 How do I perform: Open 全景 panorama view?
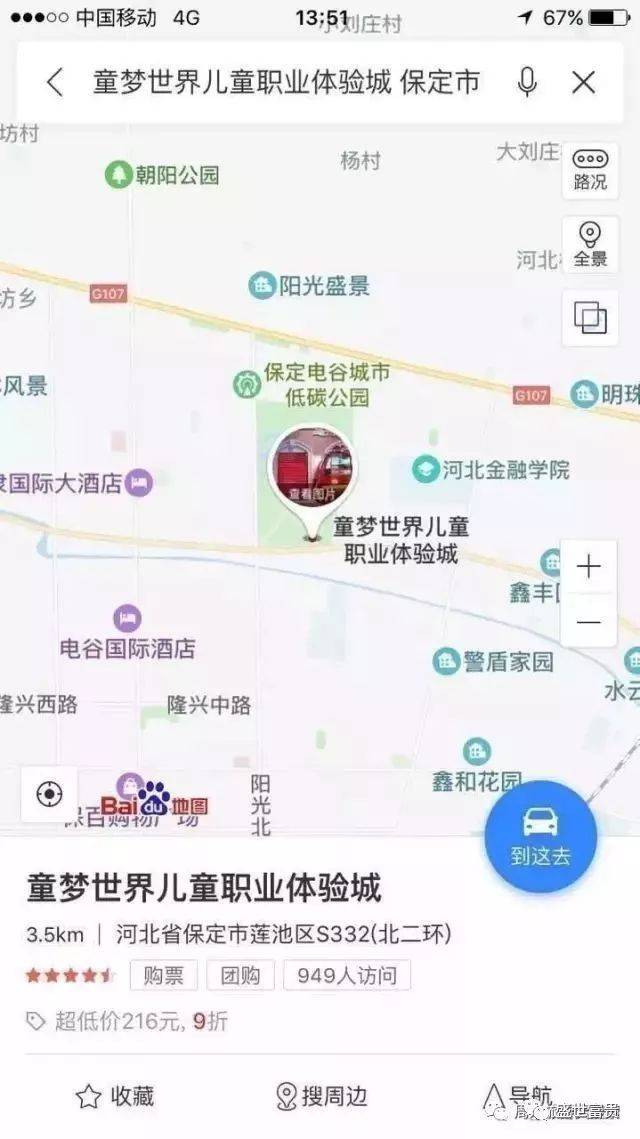[590, 245]
